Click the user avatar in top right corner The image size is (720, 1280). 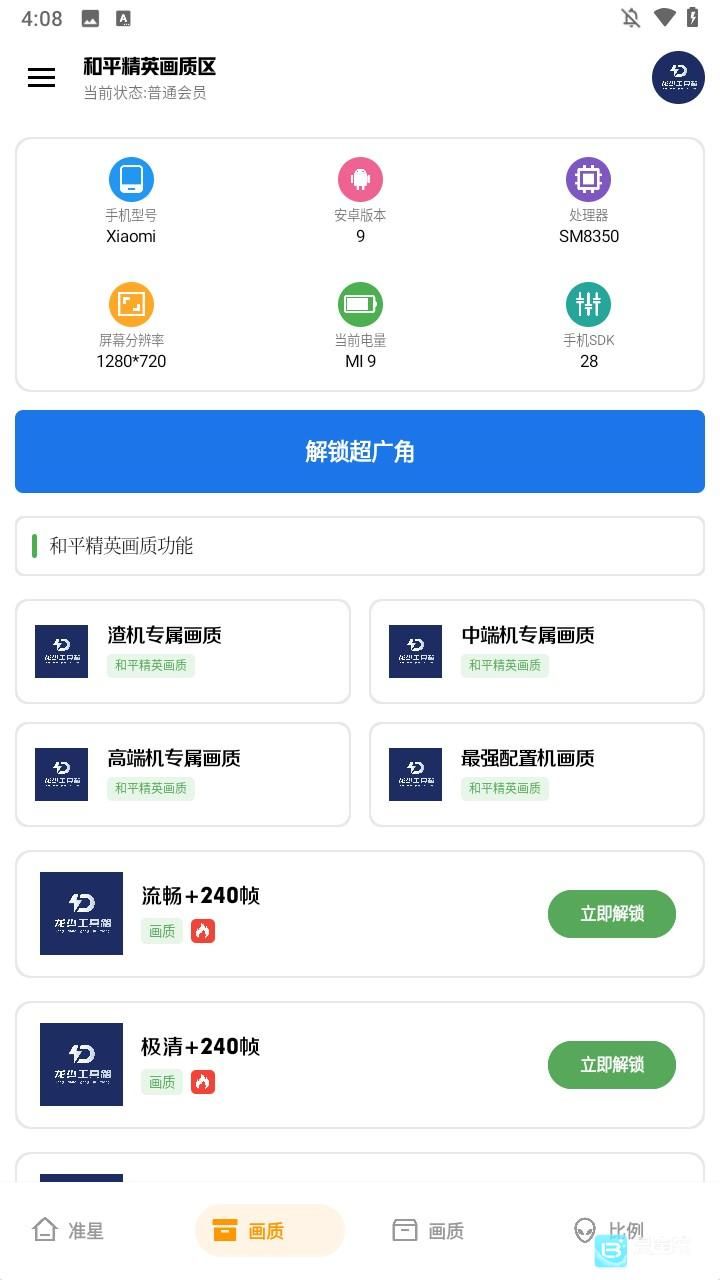point(678,77)
